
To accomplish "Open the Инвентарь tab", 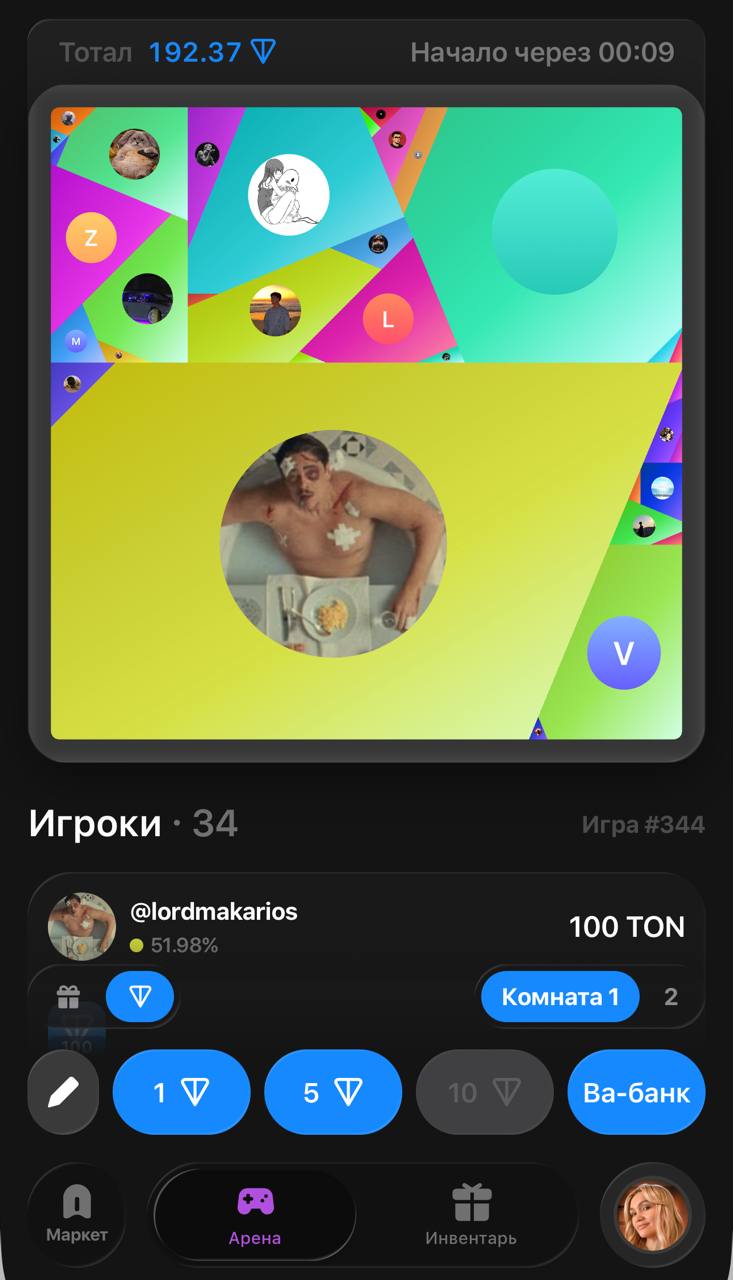I will 471,1214.
